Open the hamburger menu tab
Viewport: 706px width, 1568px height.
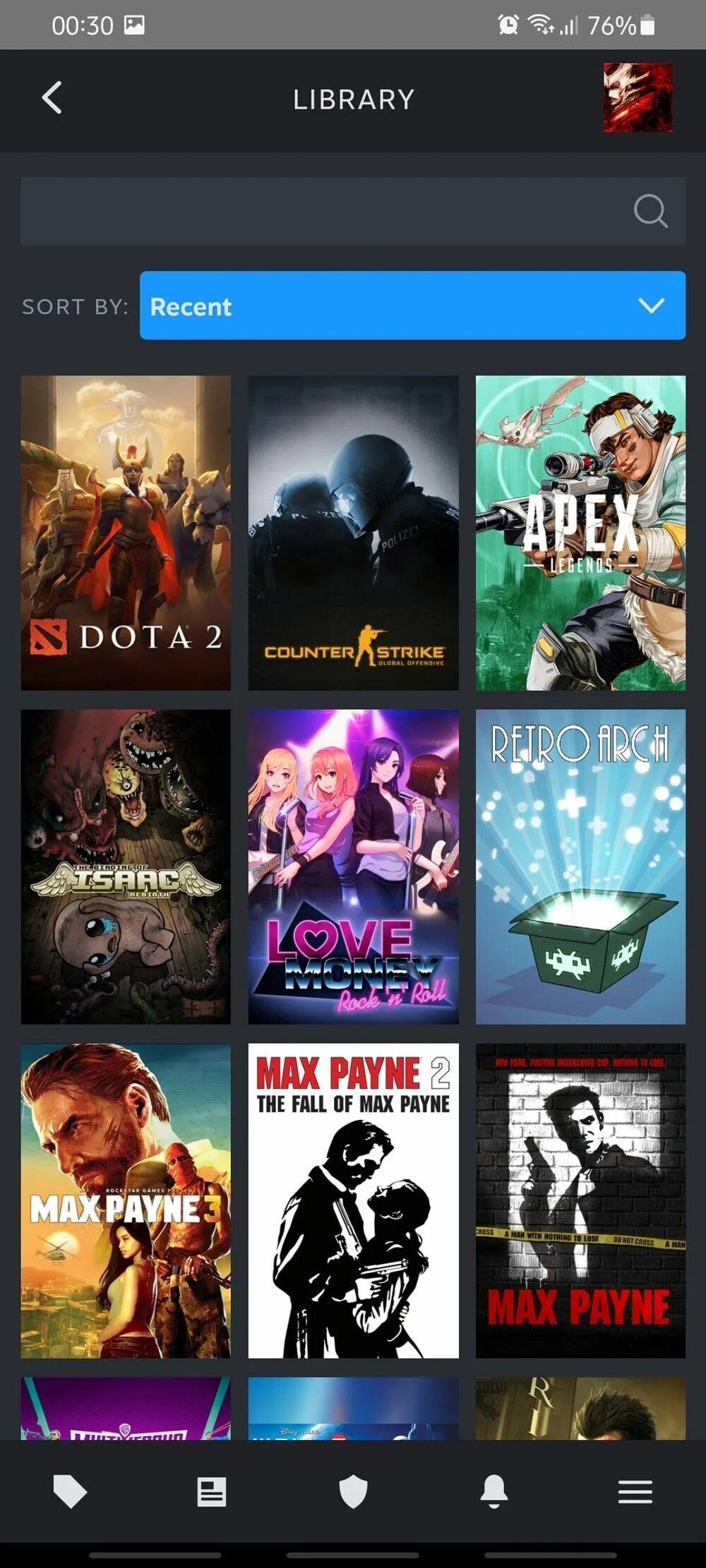click(x=635, y=1492)
